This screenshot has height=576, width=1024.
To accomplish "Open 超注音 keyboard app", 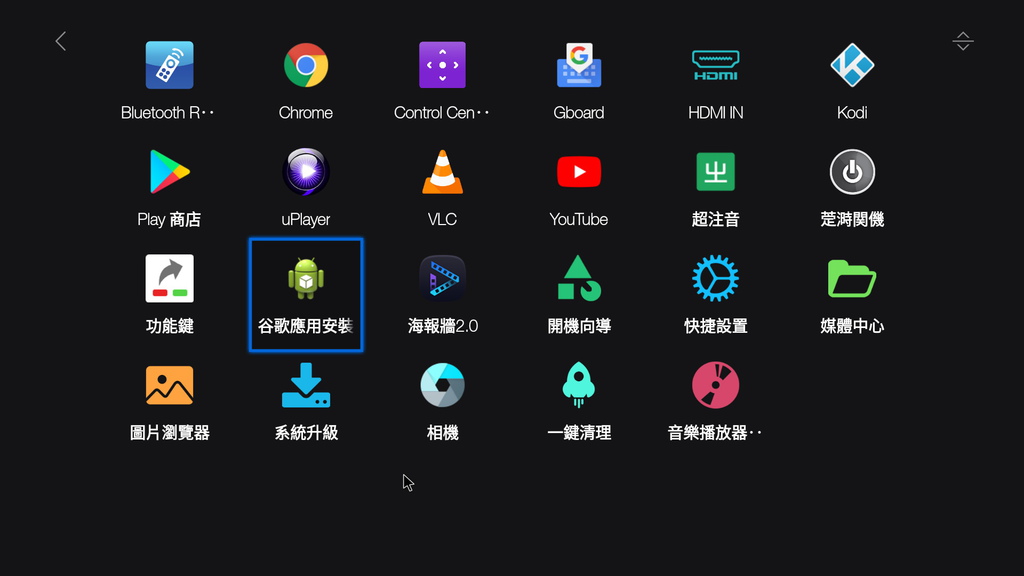I will pos(715,172).
